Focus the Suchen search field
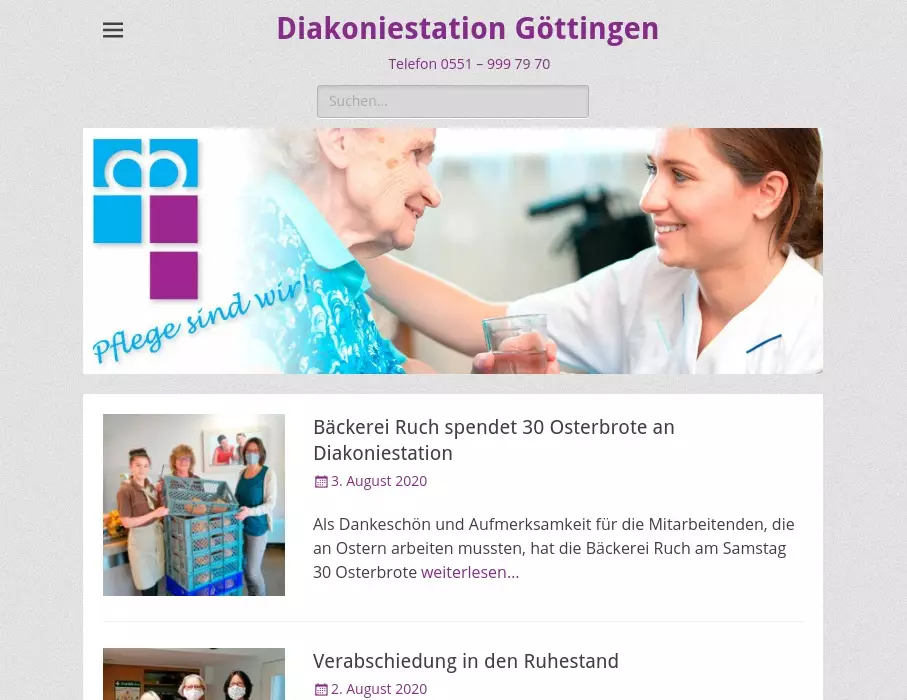Viewport: 907px width, 700px height. click(x=452, y=101)
